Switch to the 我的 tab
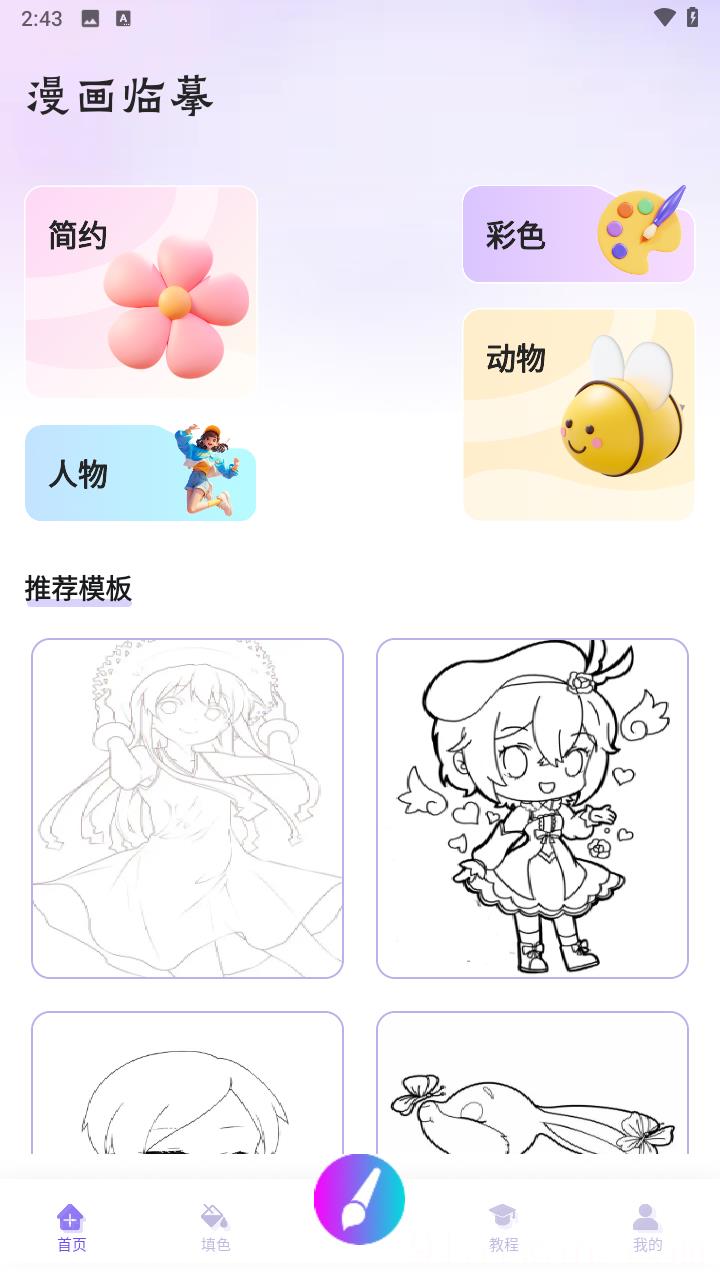 tap(647, 1228)
